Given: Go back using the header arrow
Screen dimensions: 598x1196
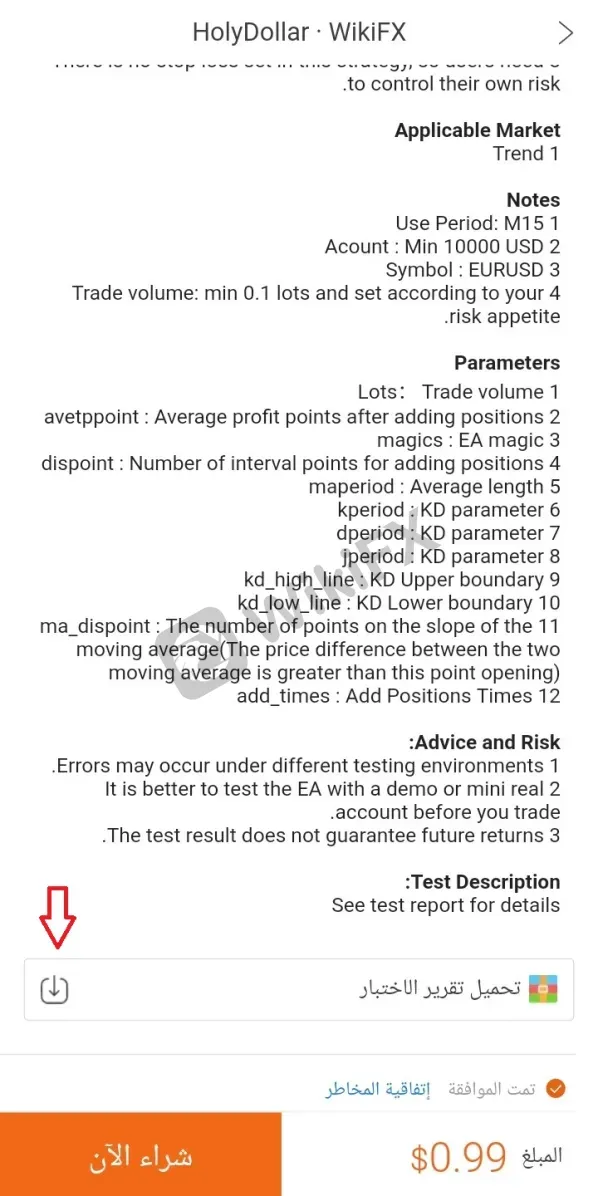Looking at the screenshot, I should [566, 32].
